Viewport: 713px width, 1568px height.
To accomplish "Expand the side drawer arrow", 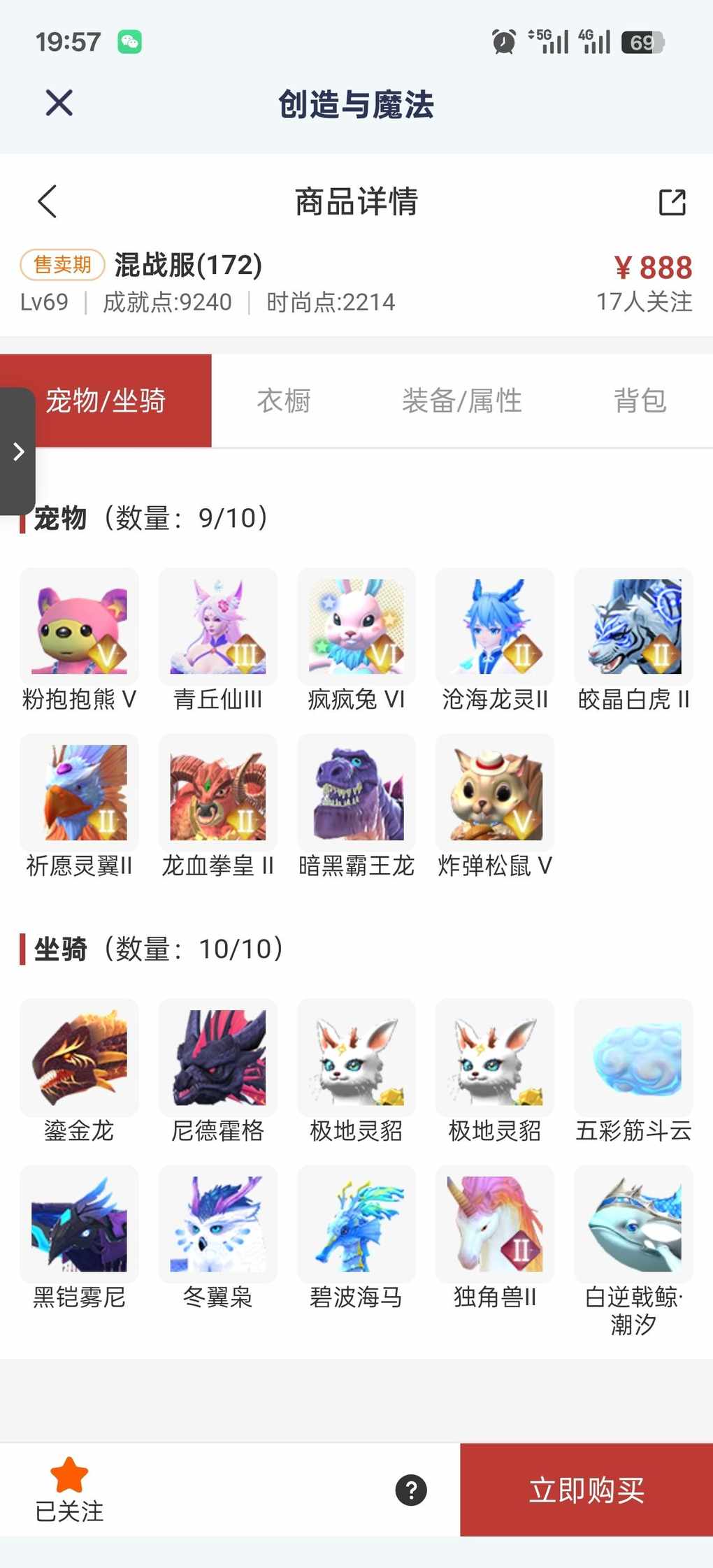I will (x=18, y=452).
